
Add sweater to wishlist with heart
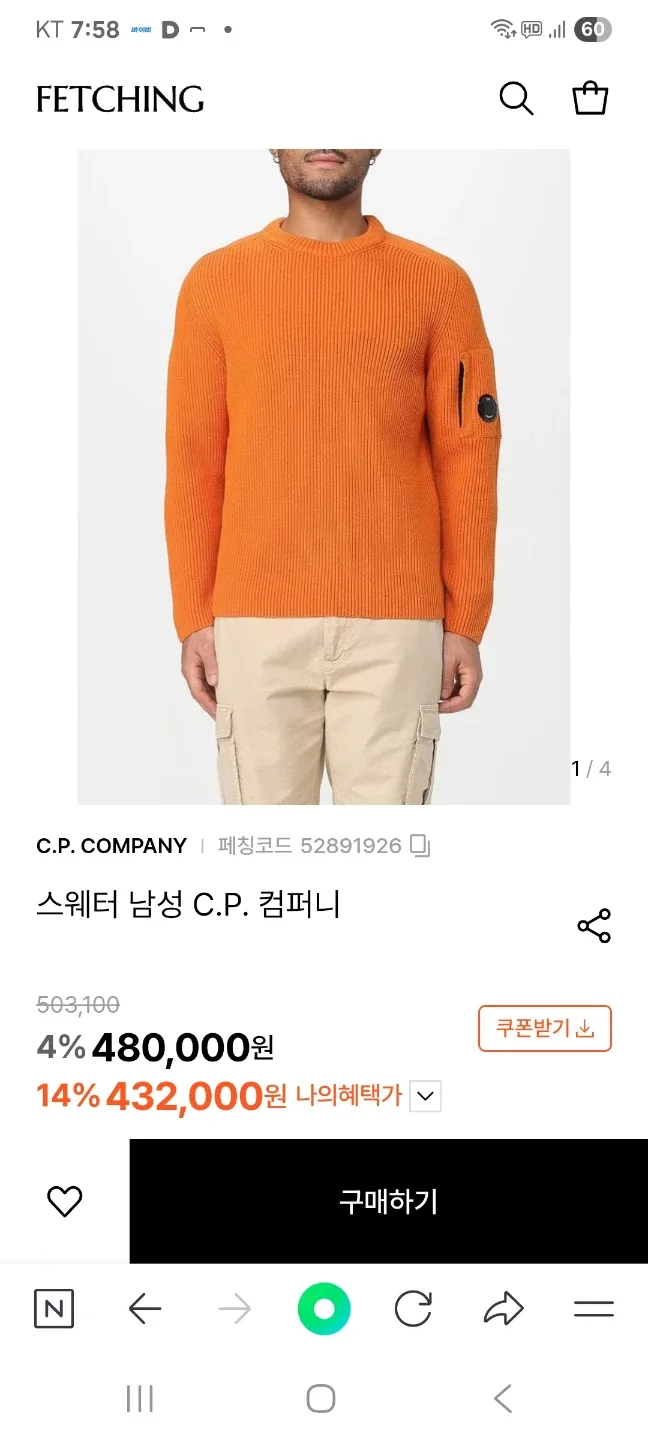click(x=65, y=1201)
